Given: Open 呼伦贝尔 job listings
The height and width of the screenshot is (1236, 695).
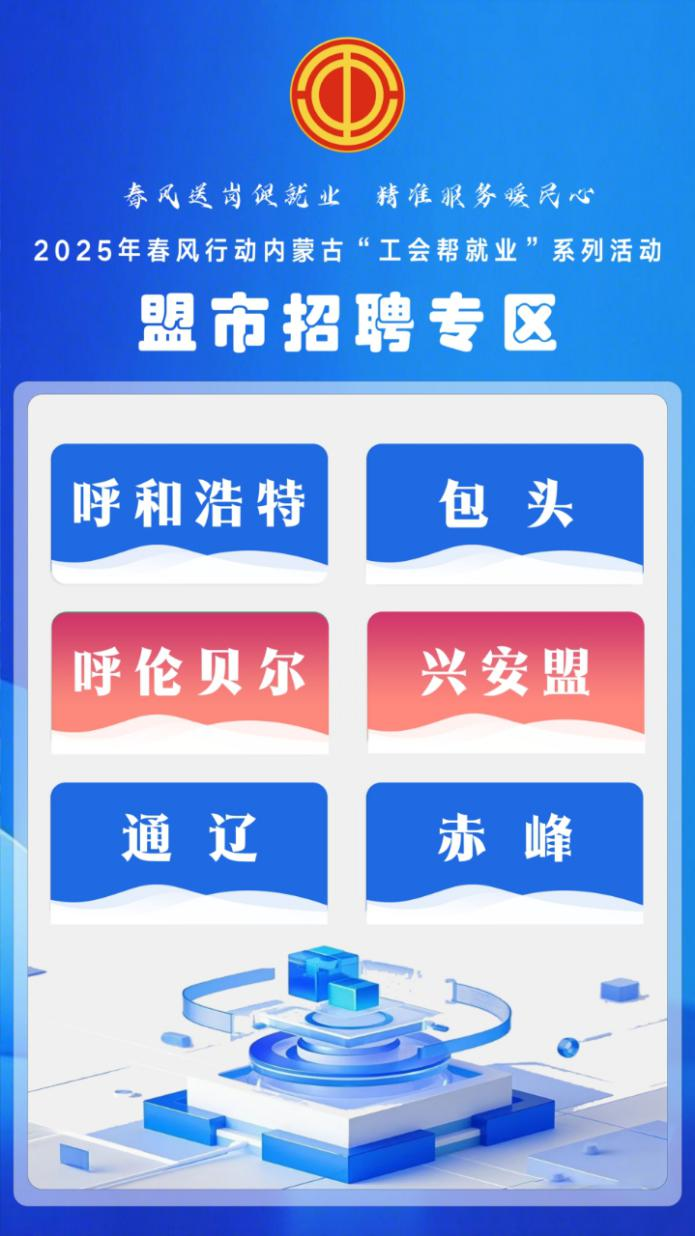Looking at the screenshot, I should point(189,681).
